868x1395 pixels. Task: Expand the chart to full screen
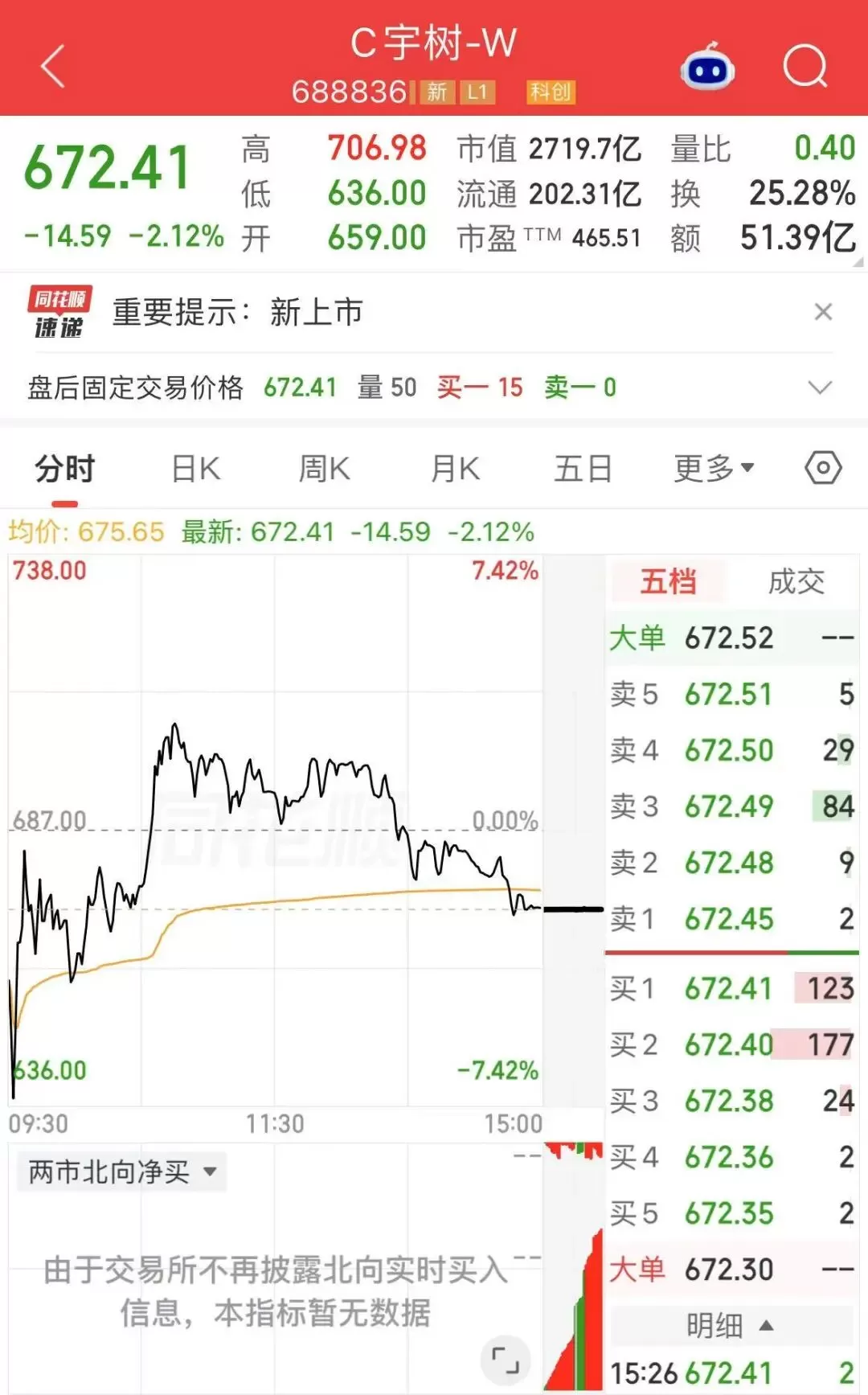pyautogui.click(x=506, y=1360)
